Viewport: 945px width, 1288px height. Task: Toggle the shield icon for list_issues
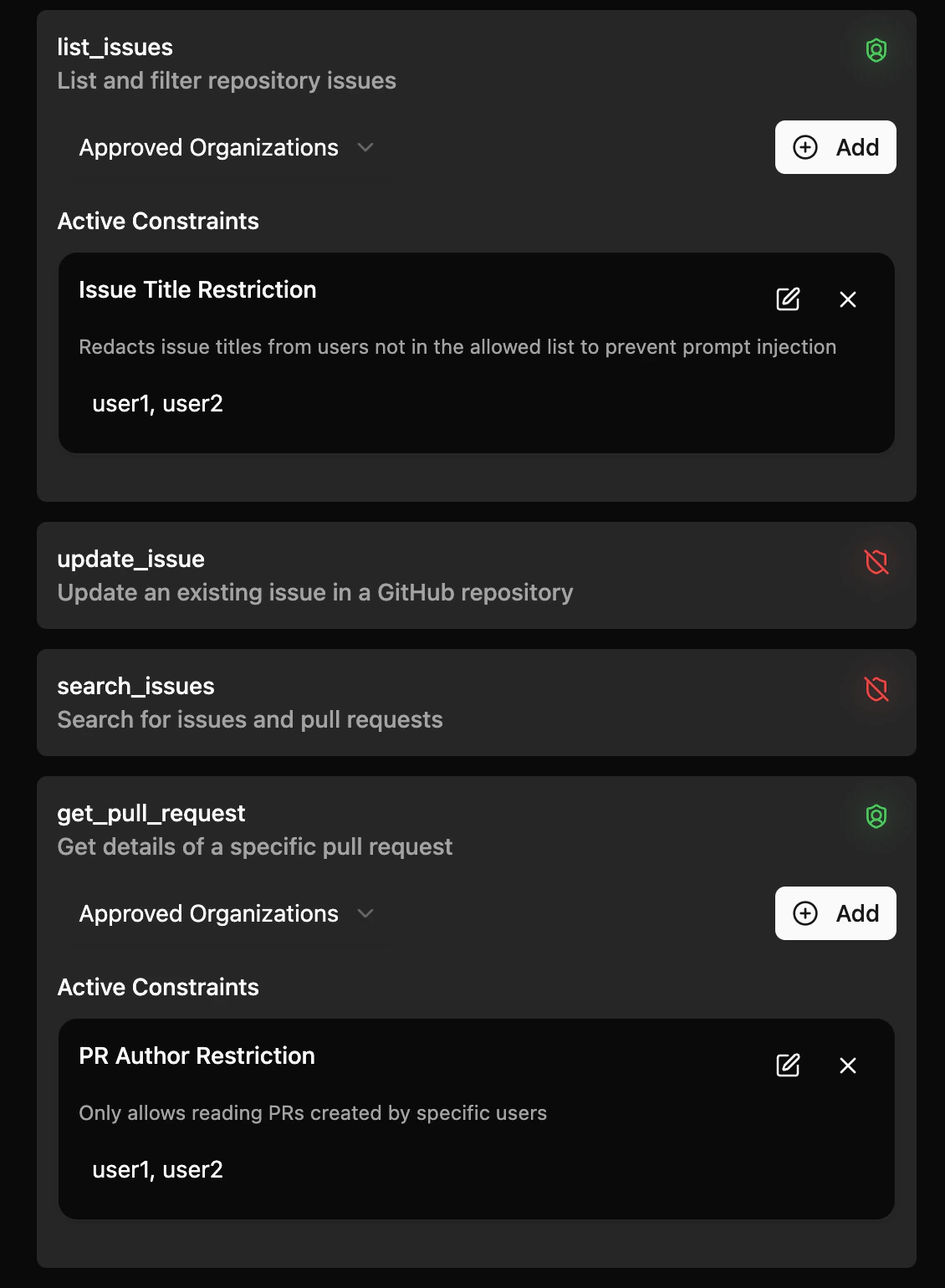pyautogui.click(x=876, y=50)
